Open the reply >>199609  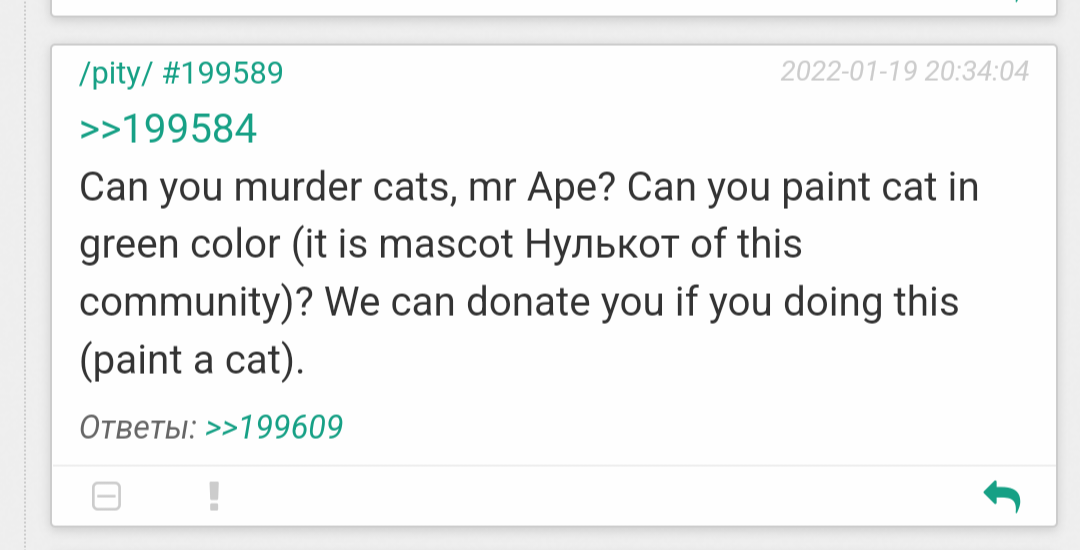coord(274,428)
